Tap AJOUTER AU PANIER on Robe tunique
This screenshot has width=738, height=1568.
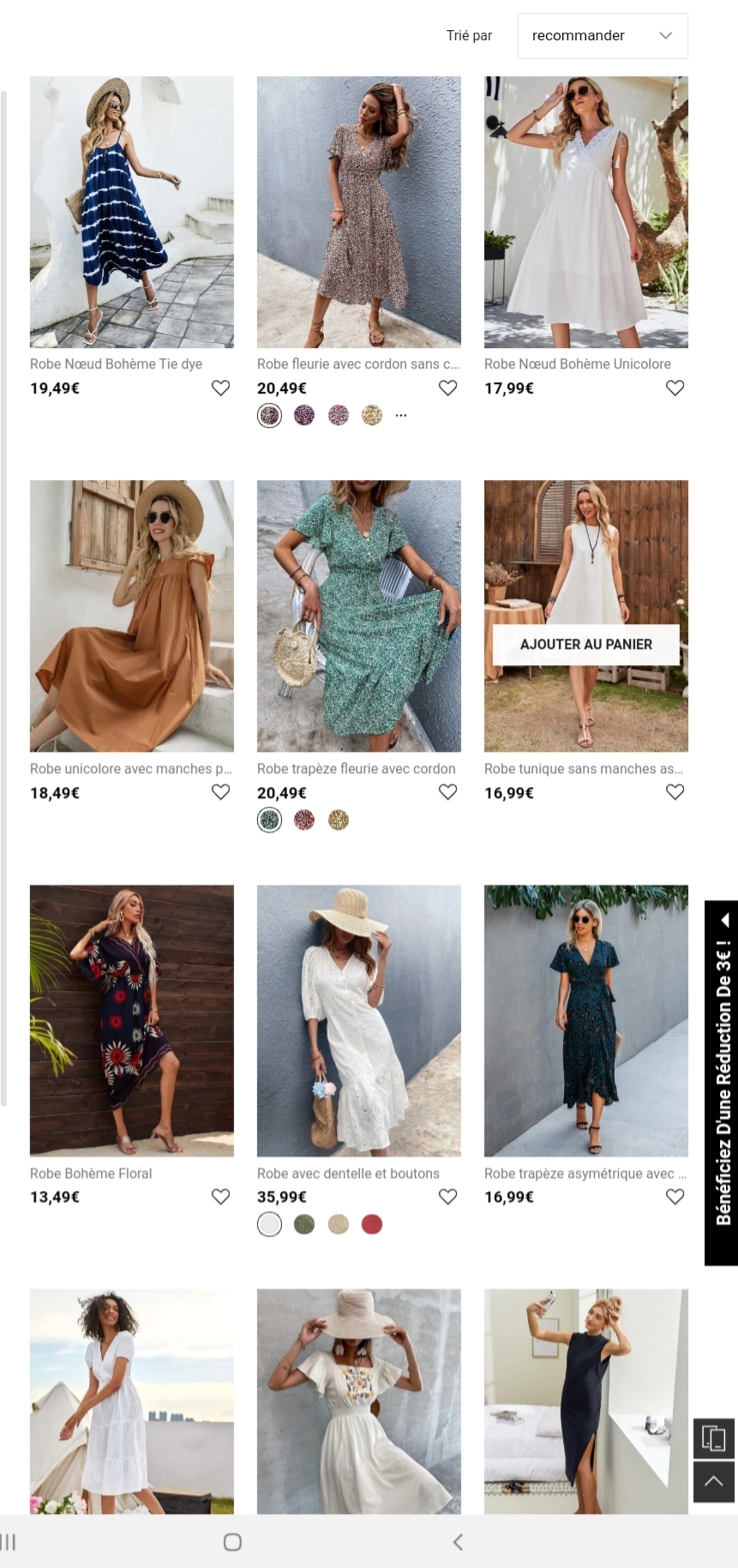pos(585,645)
